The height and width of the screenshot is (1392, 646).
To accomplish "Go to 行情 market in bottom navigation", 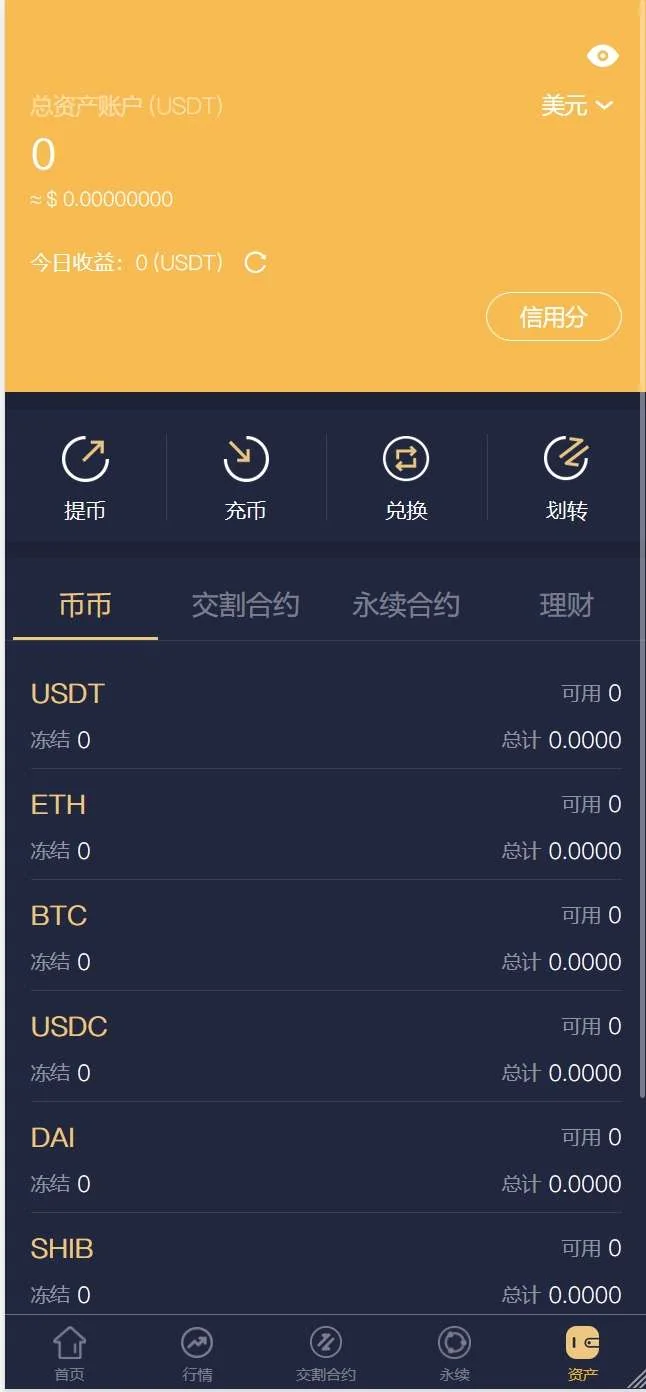I will [x=197, y=1352].
